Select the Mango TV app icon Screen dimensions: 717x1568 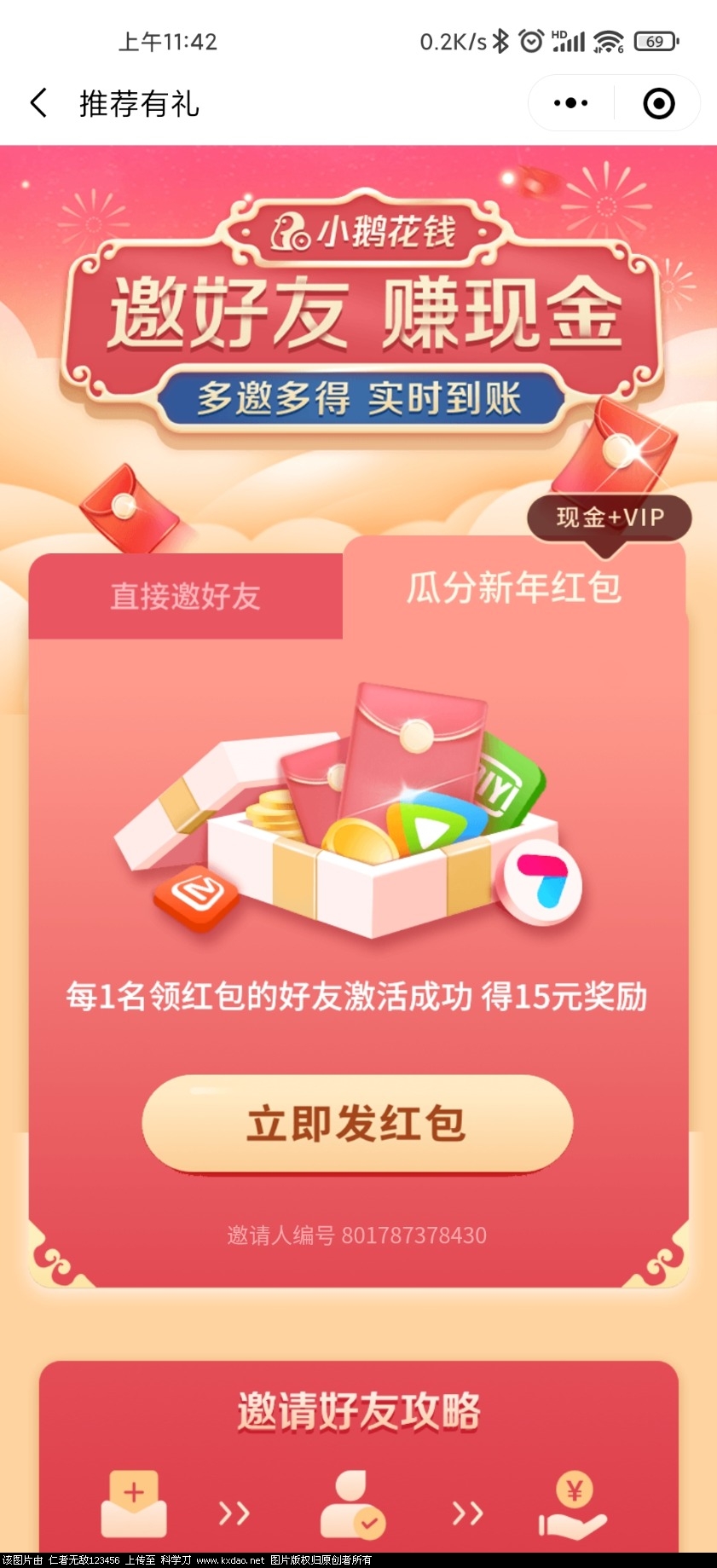[x=194, y=897]
